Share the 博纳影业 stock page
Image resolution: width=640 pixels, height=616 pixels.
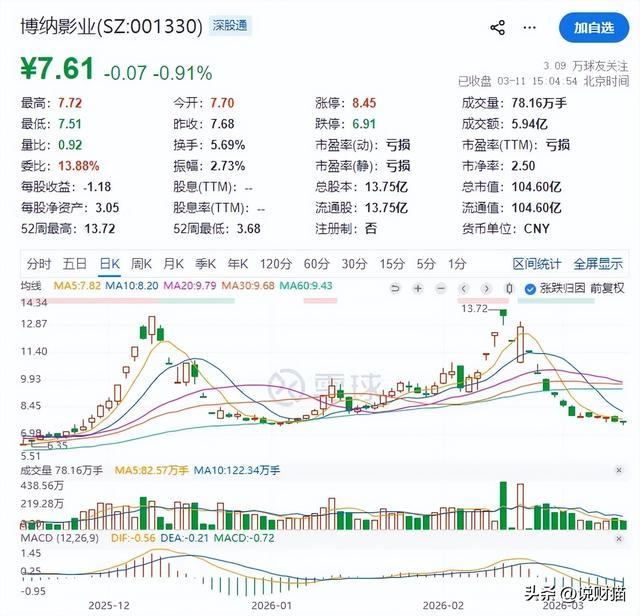pos(498,27)
